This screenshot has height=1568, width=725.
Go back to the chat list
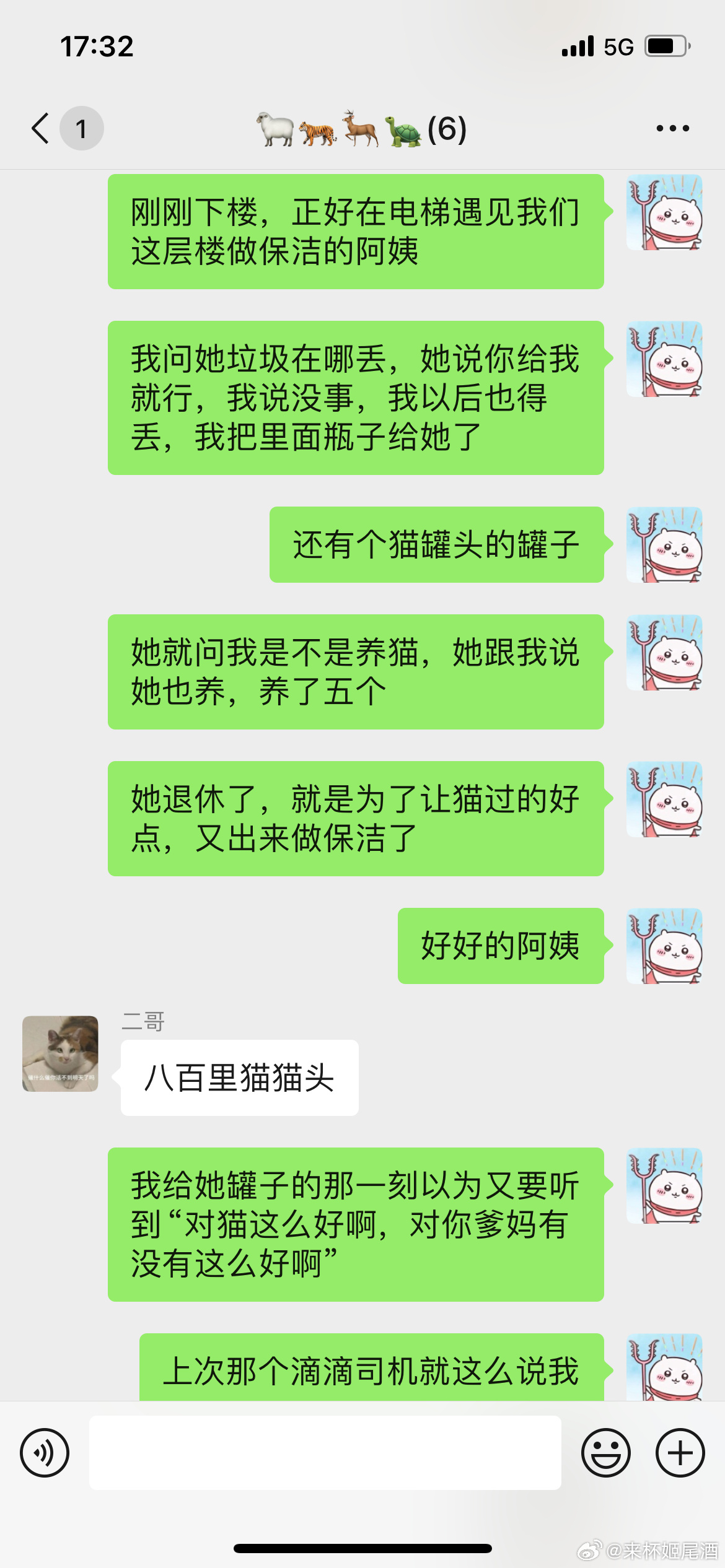pyautogui.click(x=42, y=128)
